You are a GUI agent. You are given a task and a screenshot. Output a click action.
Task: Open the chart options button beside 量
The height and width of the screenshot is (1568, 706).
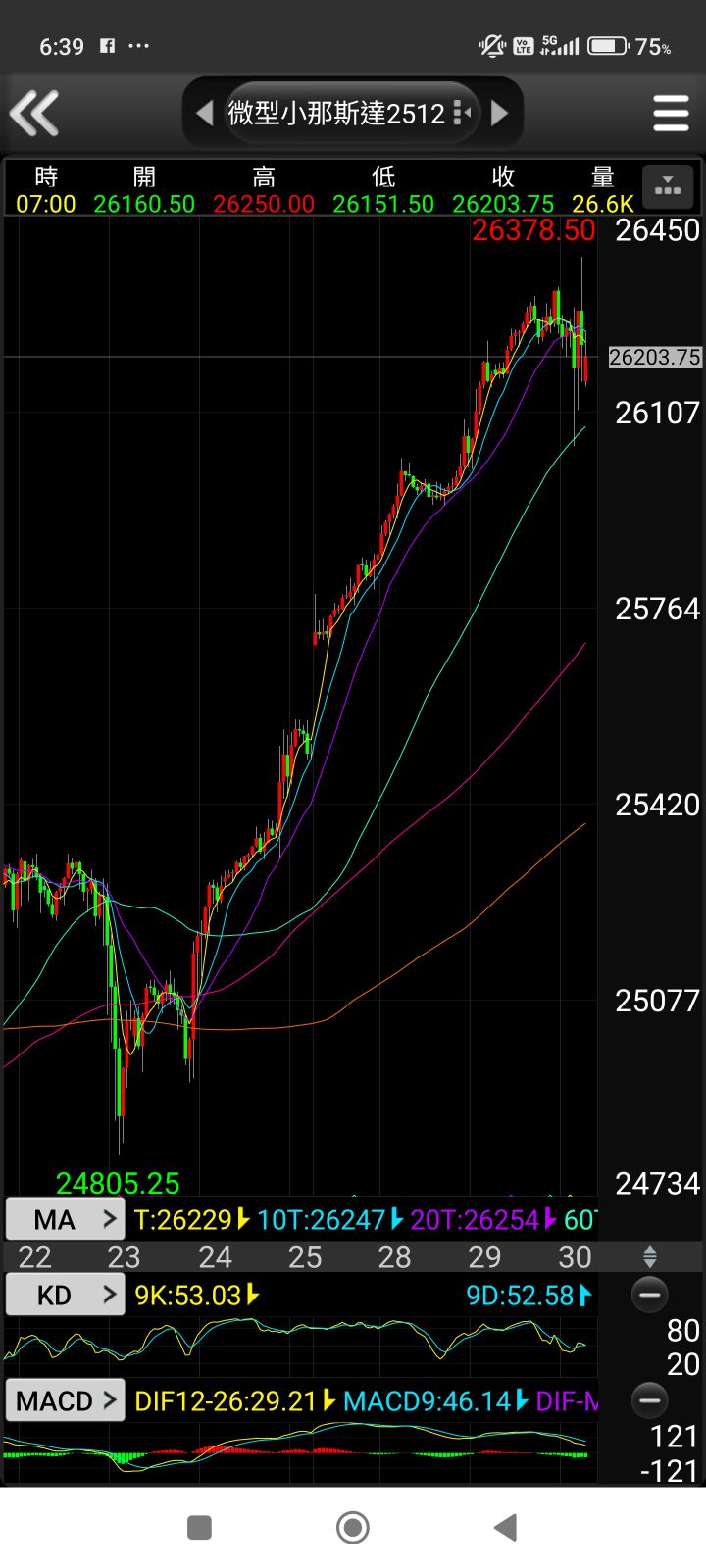click(668, 186)
